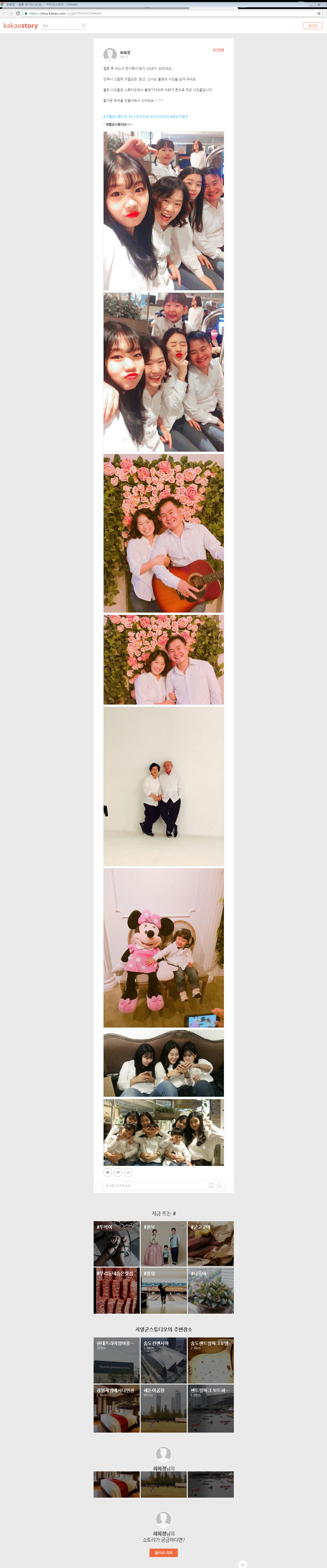
Task: Tap the 홈으로 가기 button
Action: click(x=163, y=1552)
